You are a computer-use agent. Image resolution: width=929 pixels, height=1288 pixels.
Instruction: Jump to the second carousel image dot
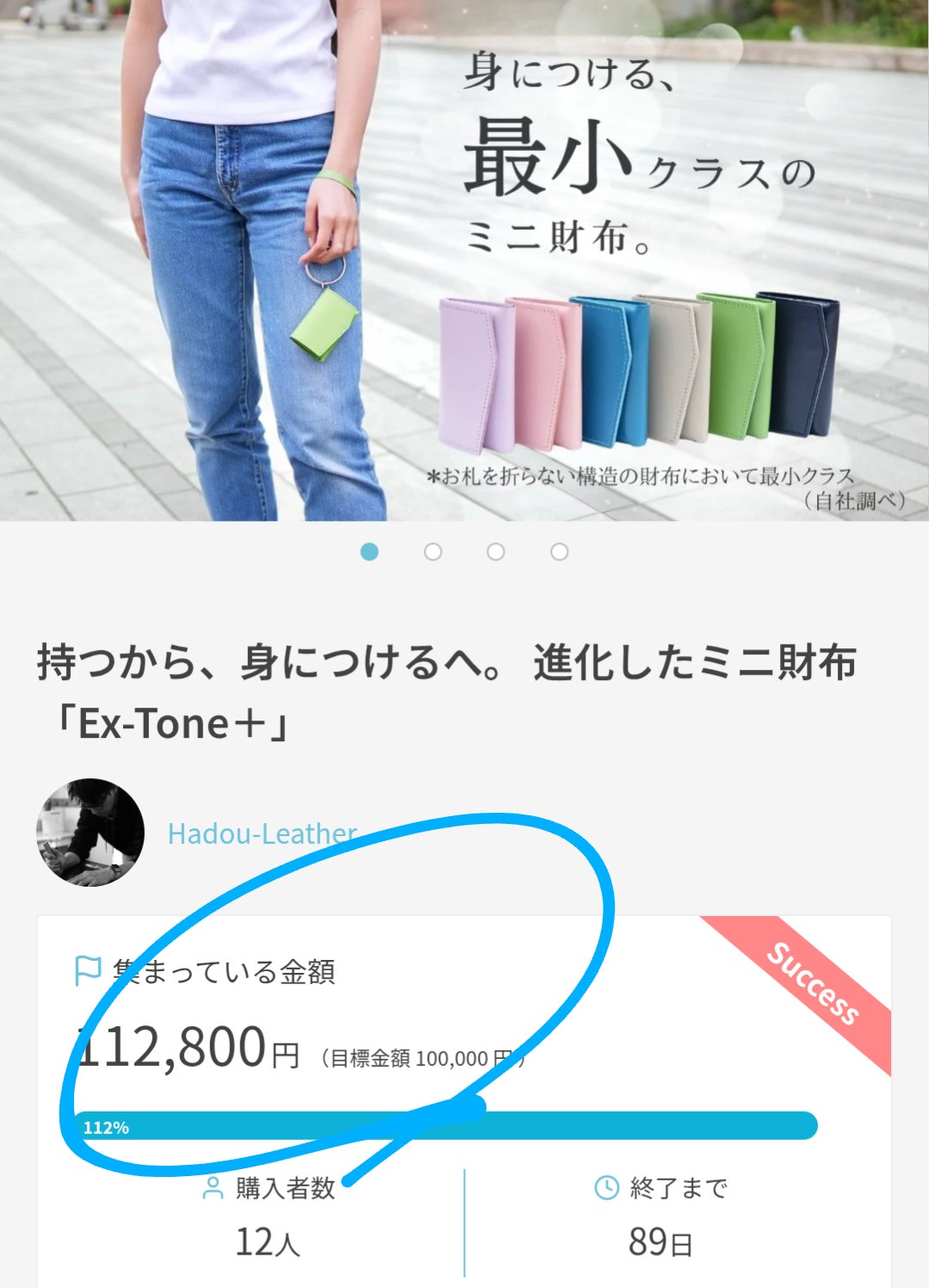[433, 552]
